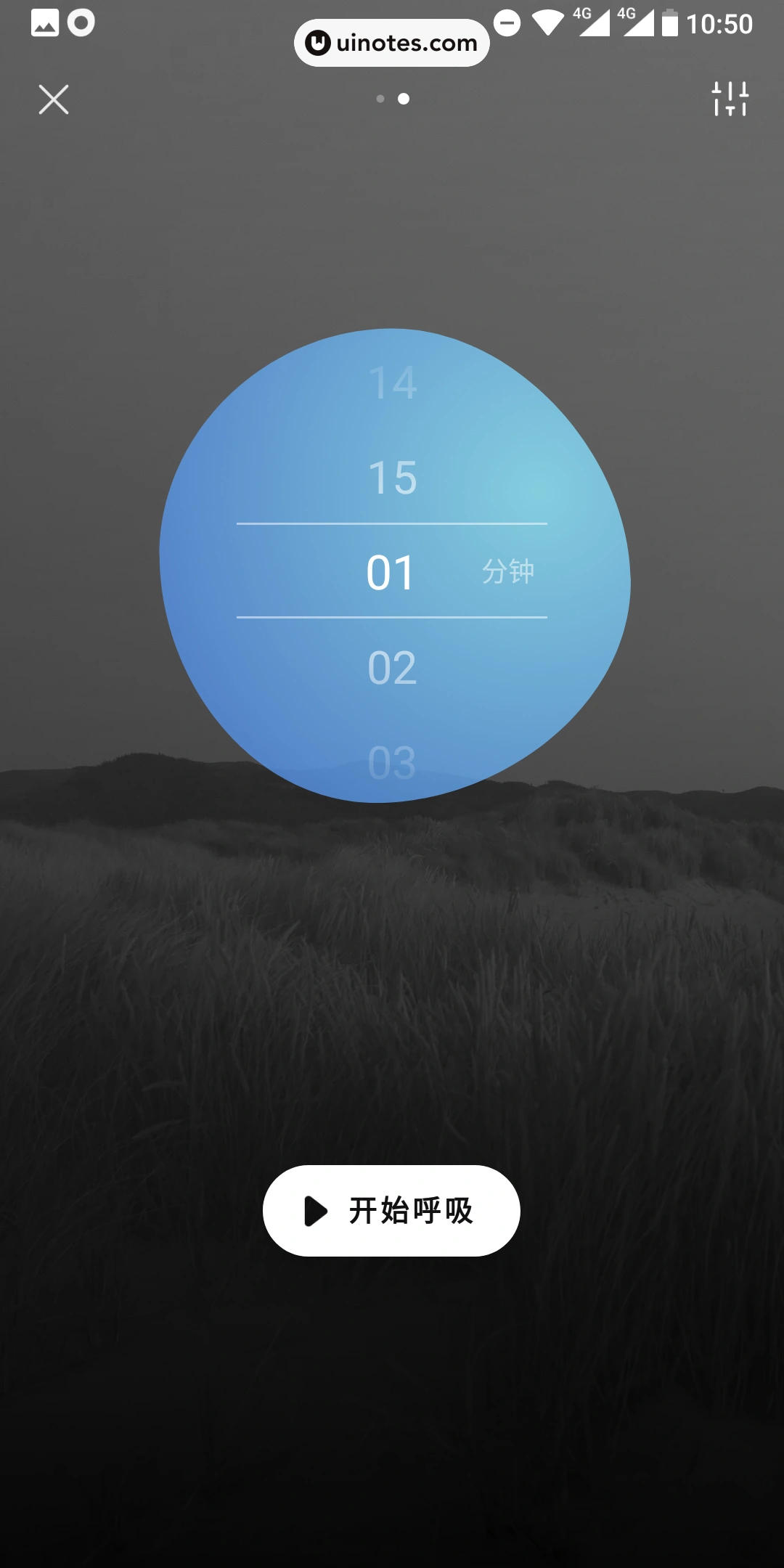Dismiss the screen with the X

point(54,99)
